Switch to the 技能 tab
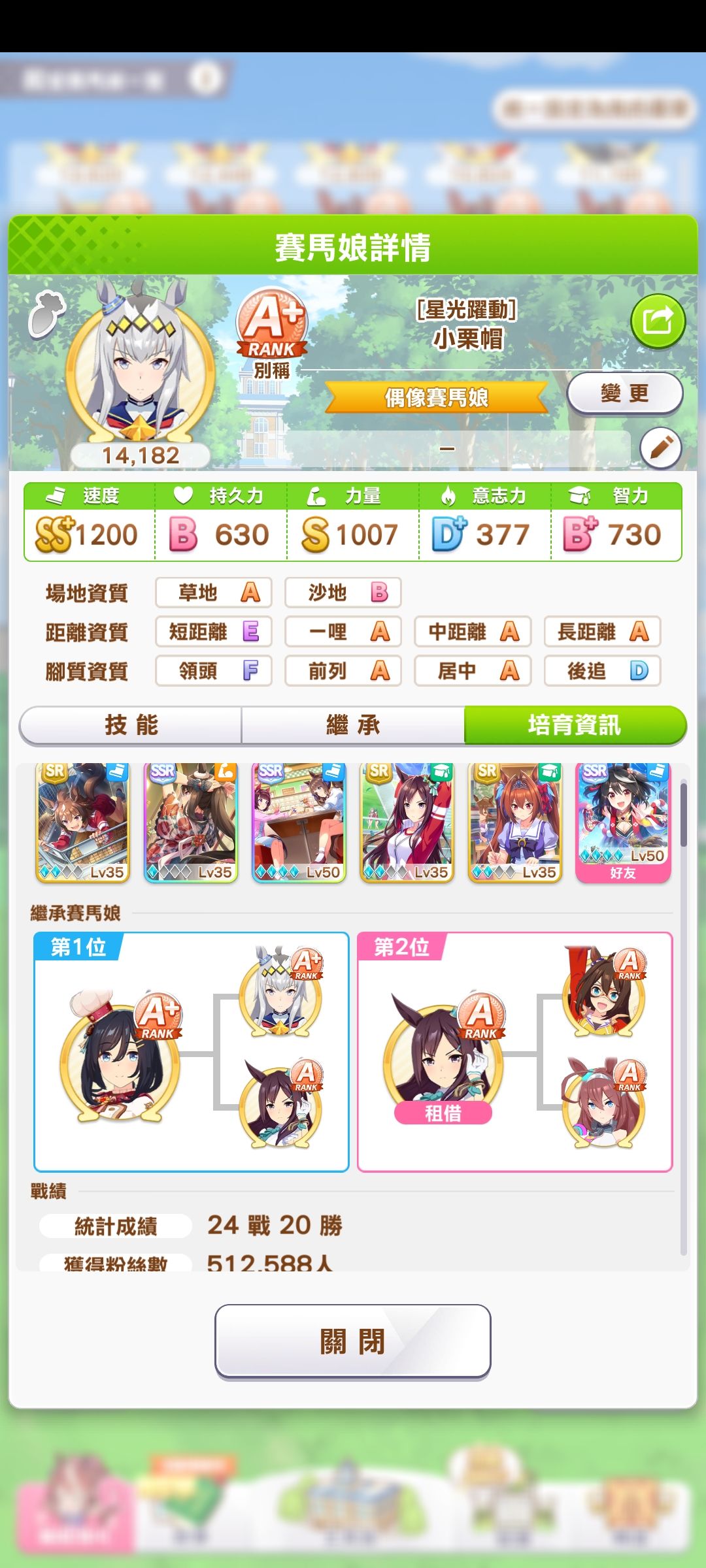706x1568 pixels. point(131,725)
